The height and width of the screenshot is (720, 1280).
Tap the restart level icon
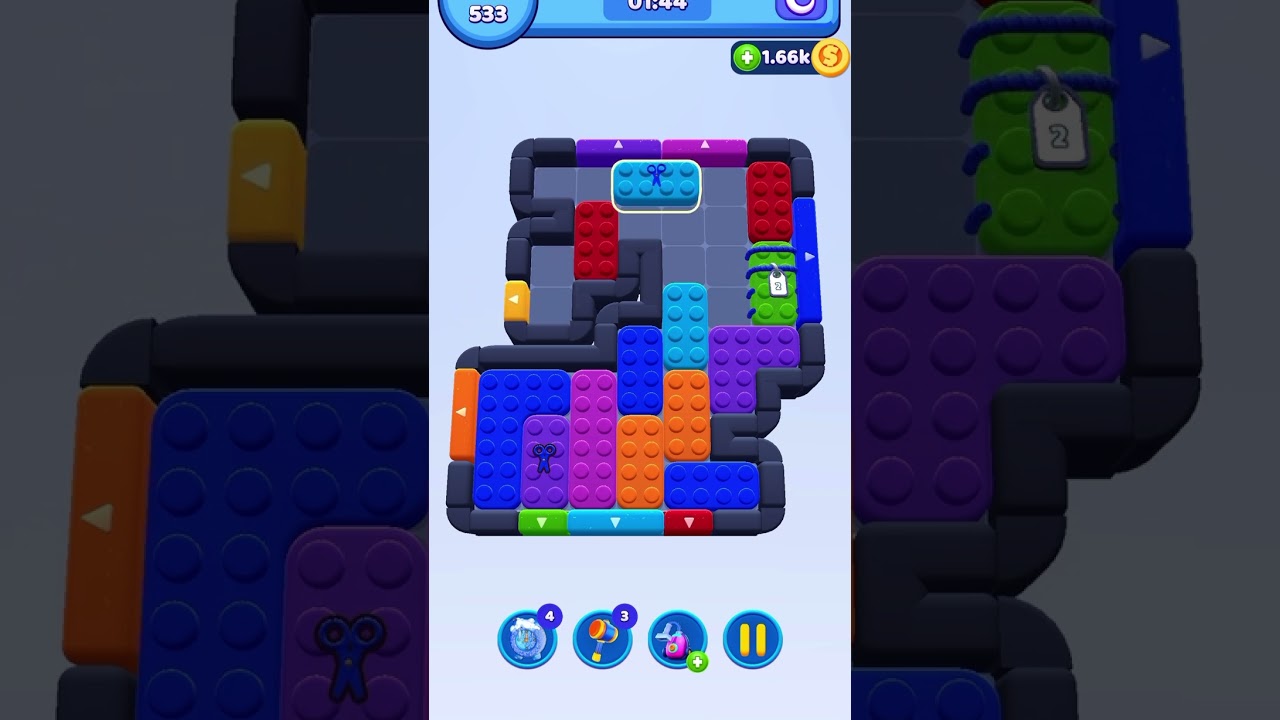tap(800, 5)
